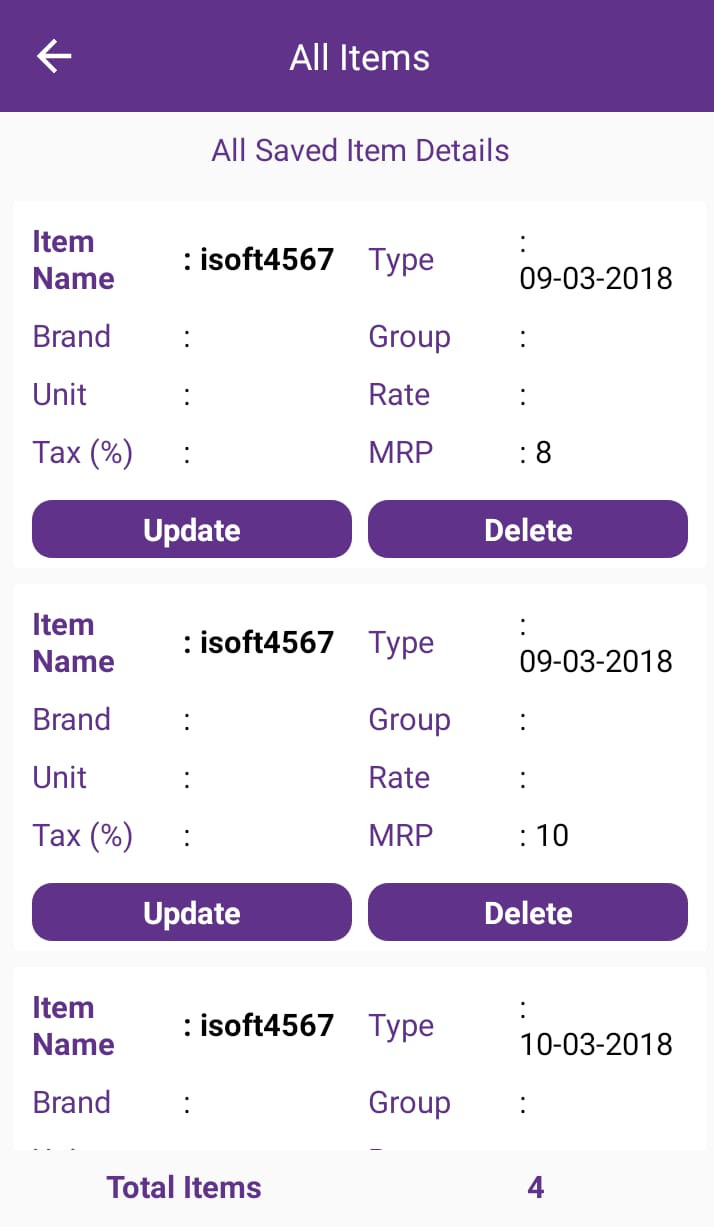The image size is (714, 1227).
Task: Delete the item with MRP 8
Action: pyautogui.click(x=528, y=530)
